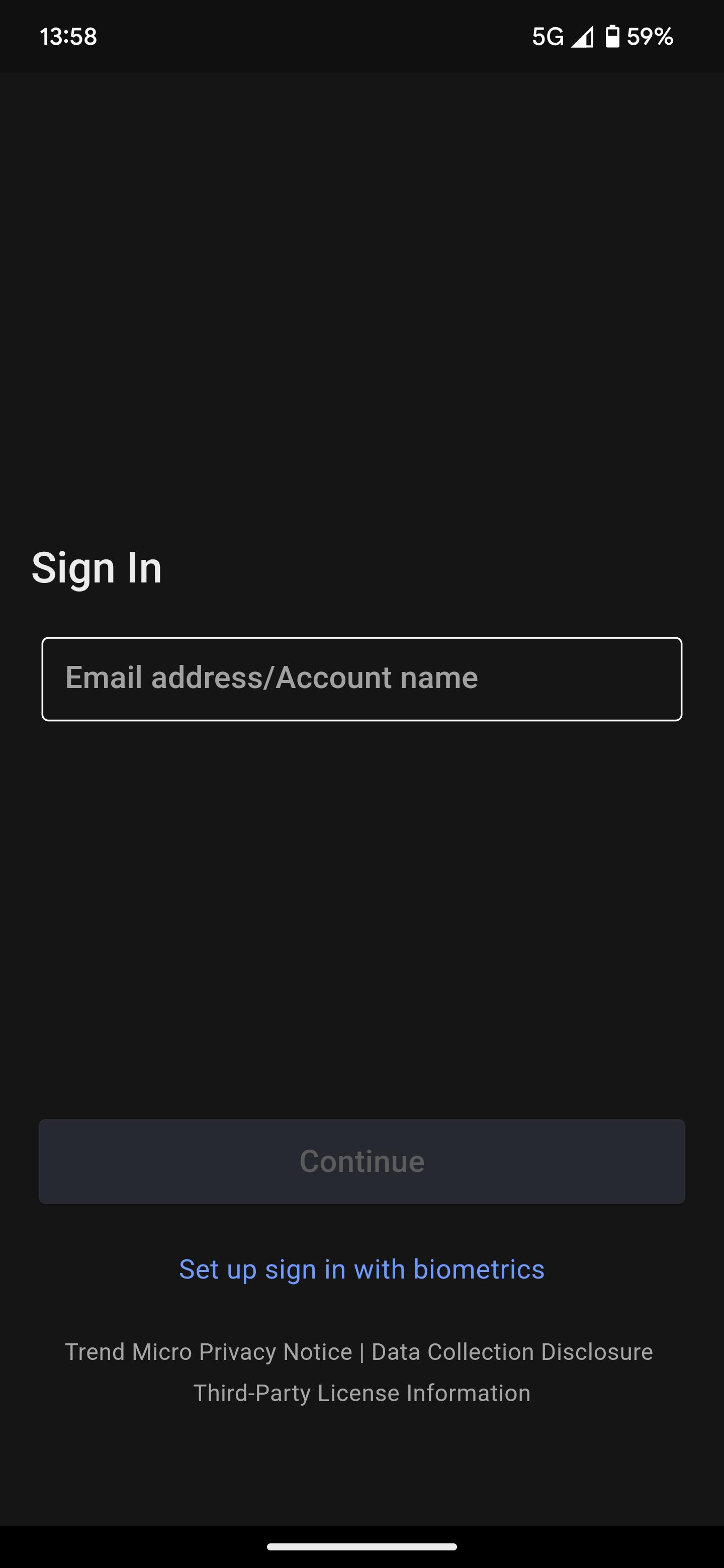Tap the Continue button

click(361, 1161)
